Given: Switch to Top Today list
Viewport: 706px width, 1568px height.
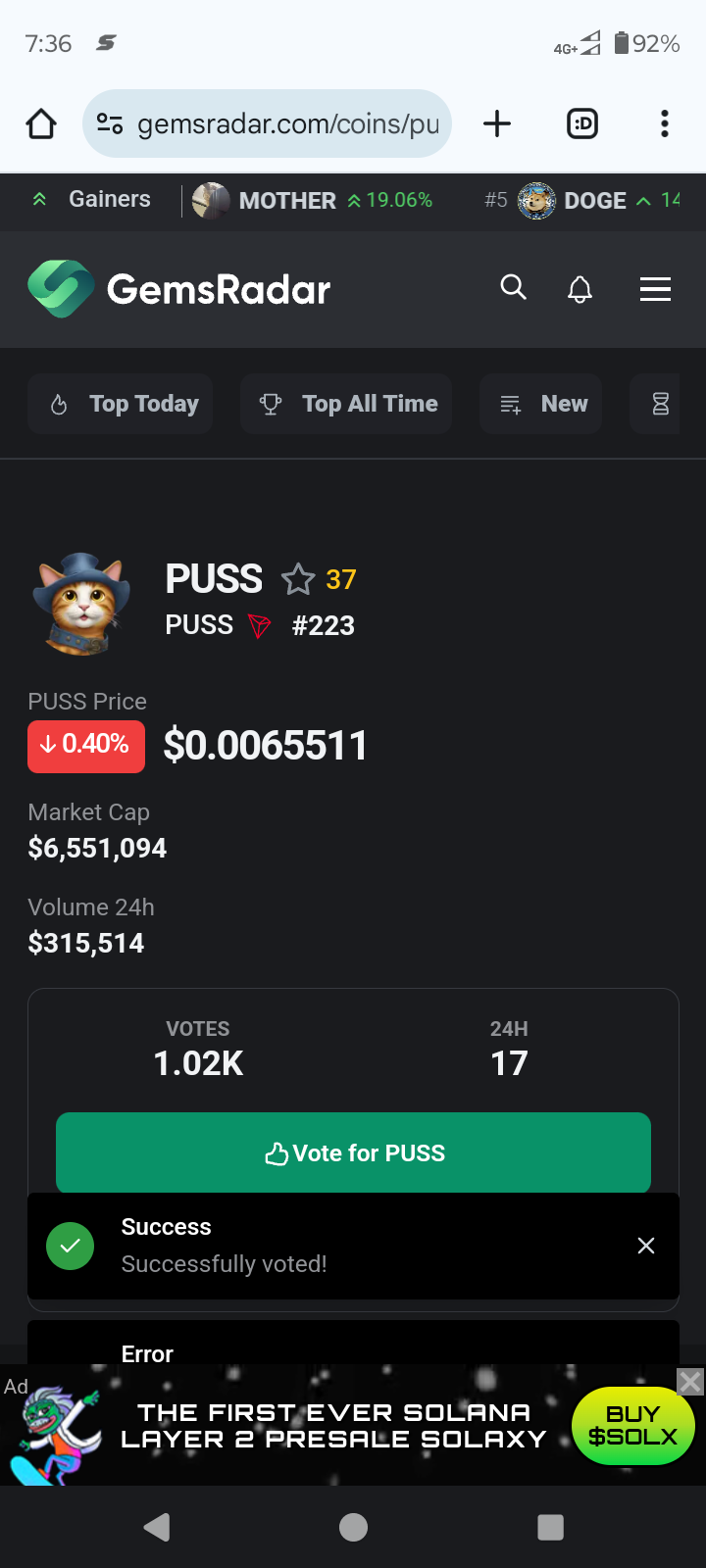Looking at the screenshot, I should click(x=121, y=404).
